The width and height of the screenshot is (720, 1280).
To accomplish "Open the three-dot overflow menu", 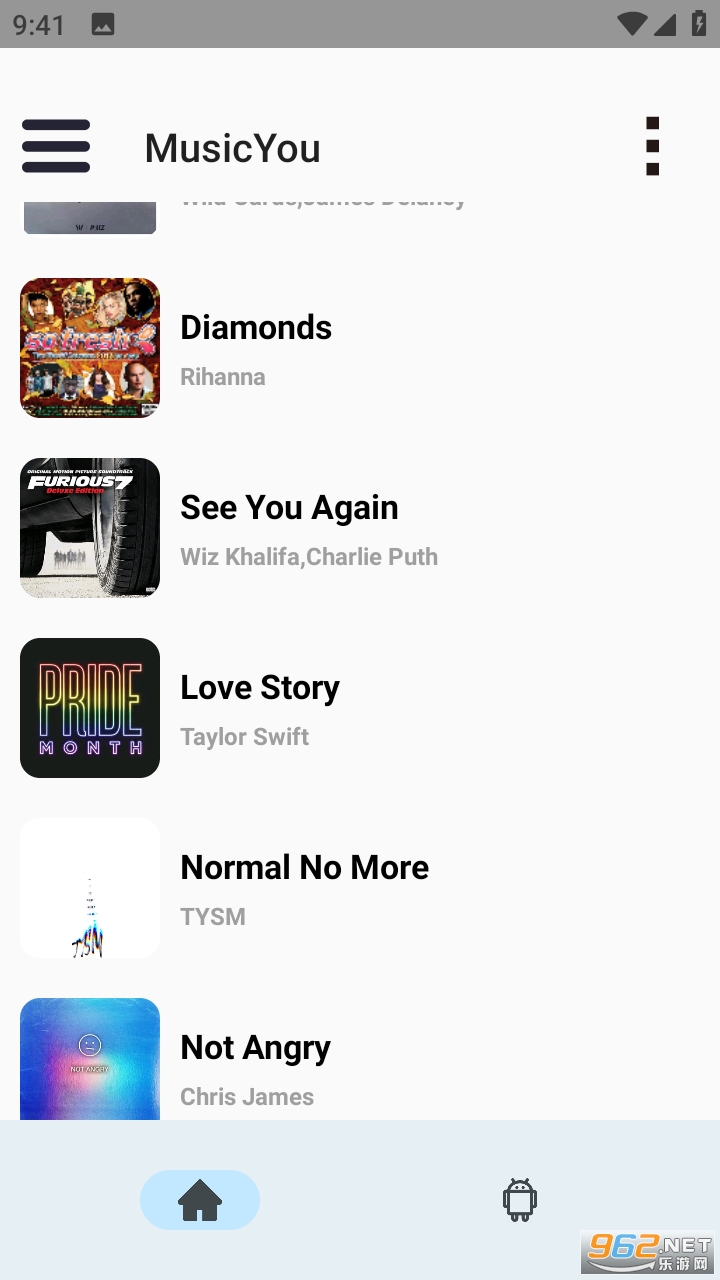I will (652, 146).
